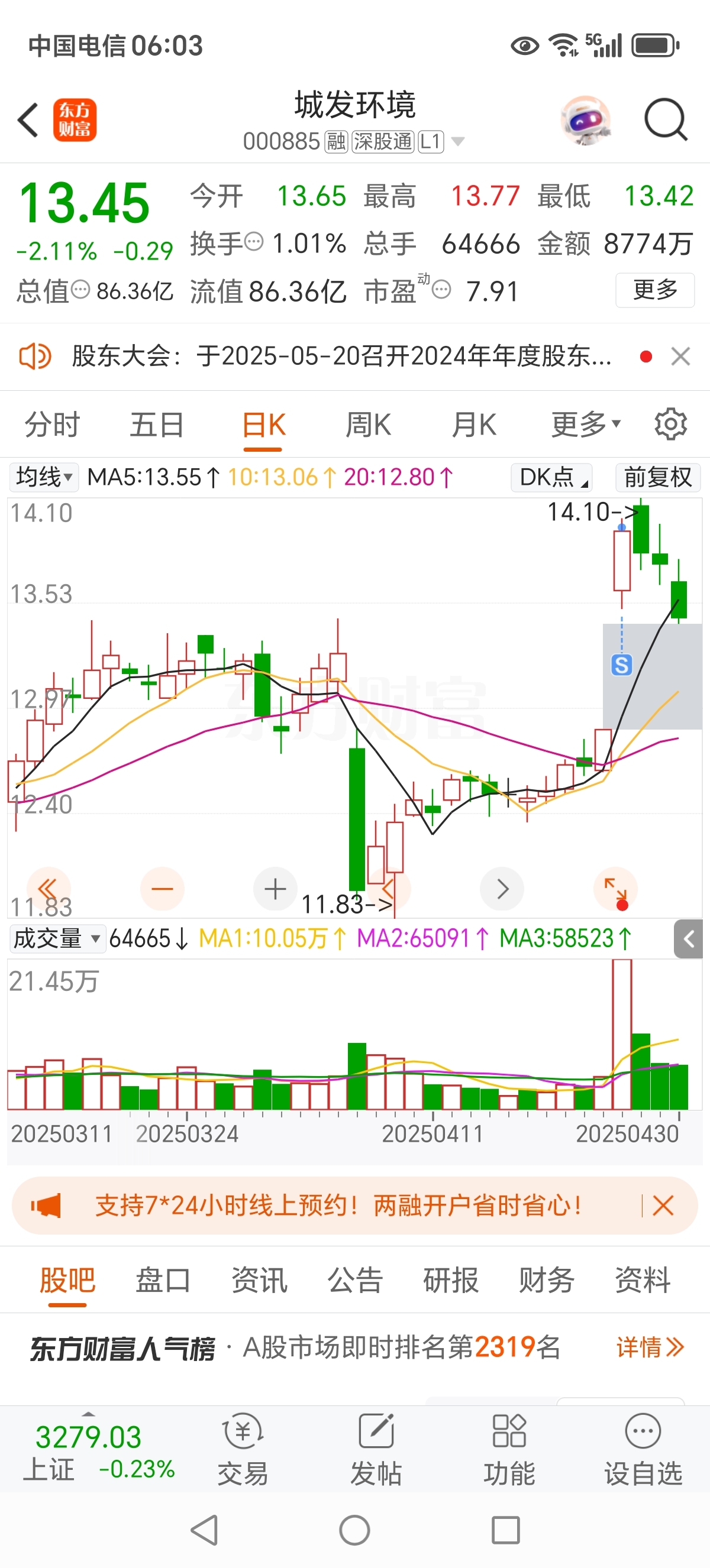Open the 前复权 adjustment selector
Image resolution: width=710 pixels, height=1568 pixels.
tap(657, 477)
